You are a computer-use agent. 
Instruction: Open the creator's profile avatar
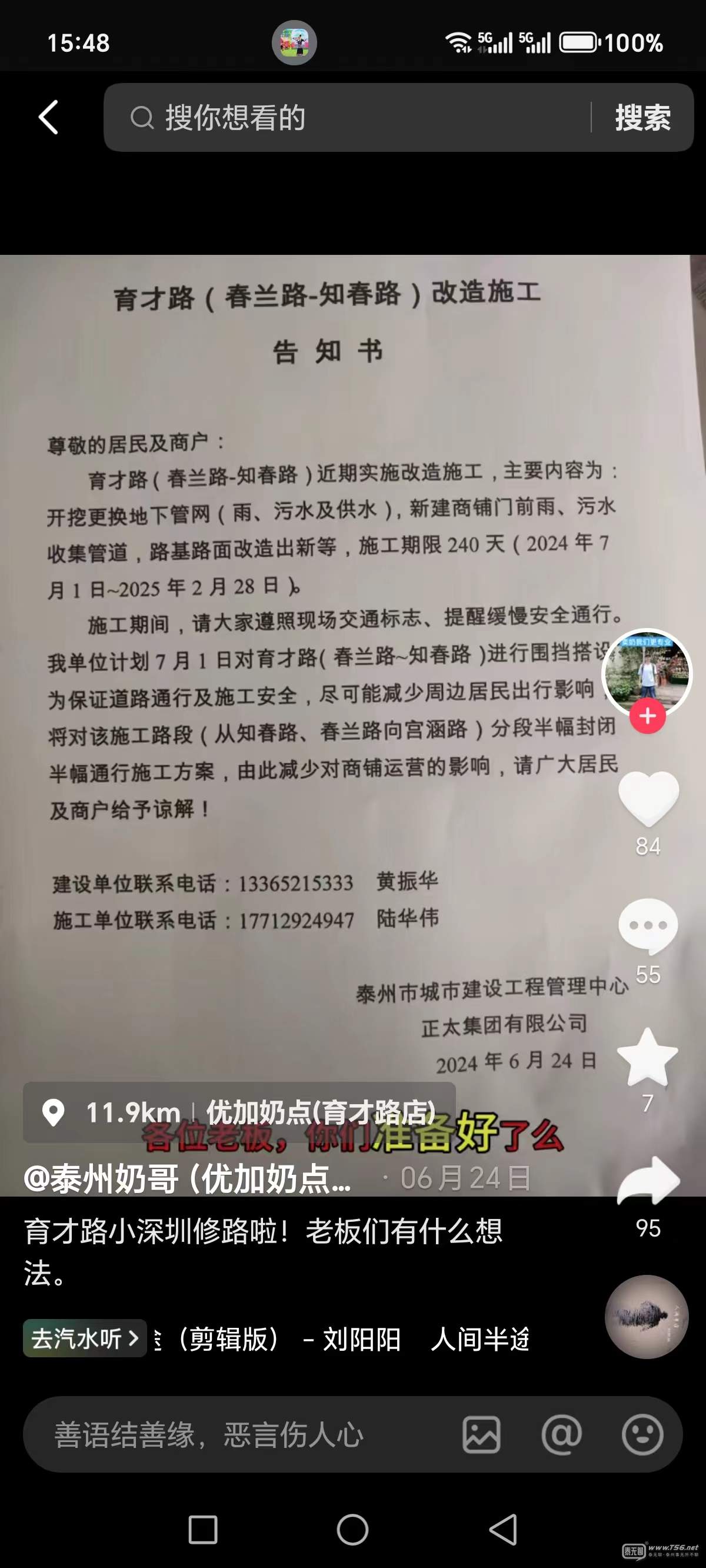tap(647, 673)
